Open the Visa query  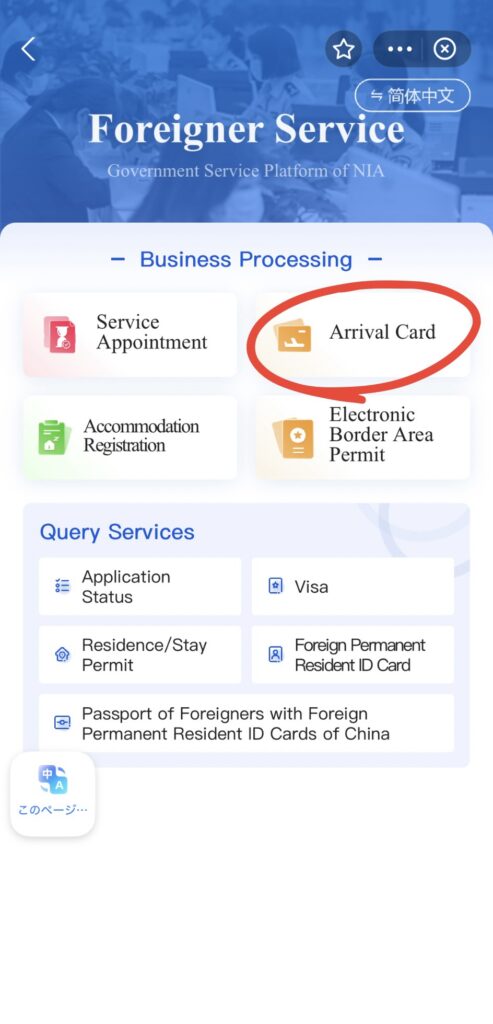(x=353, y=586)
